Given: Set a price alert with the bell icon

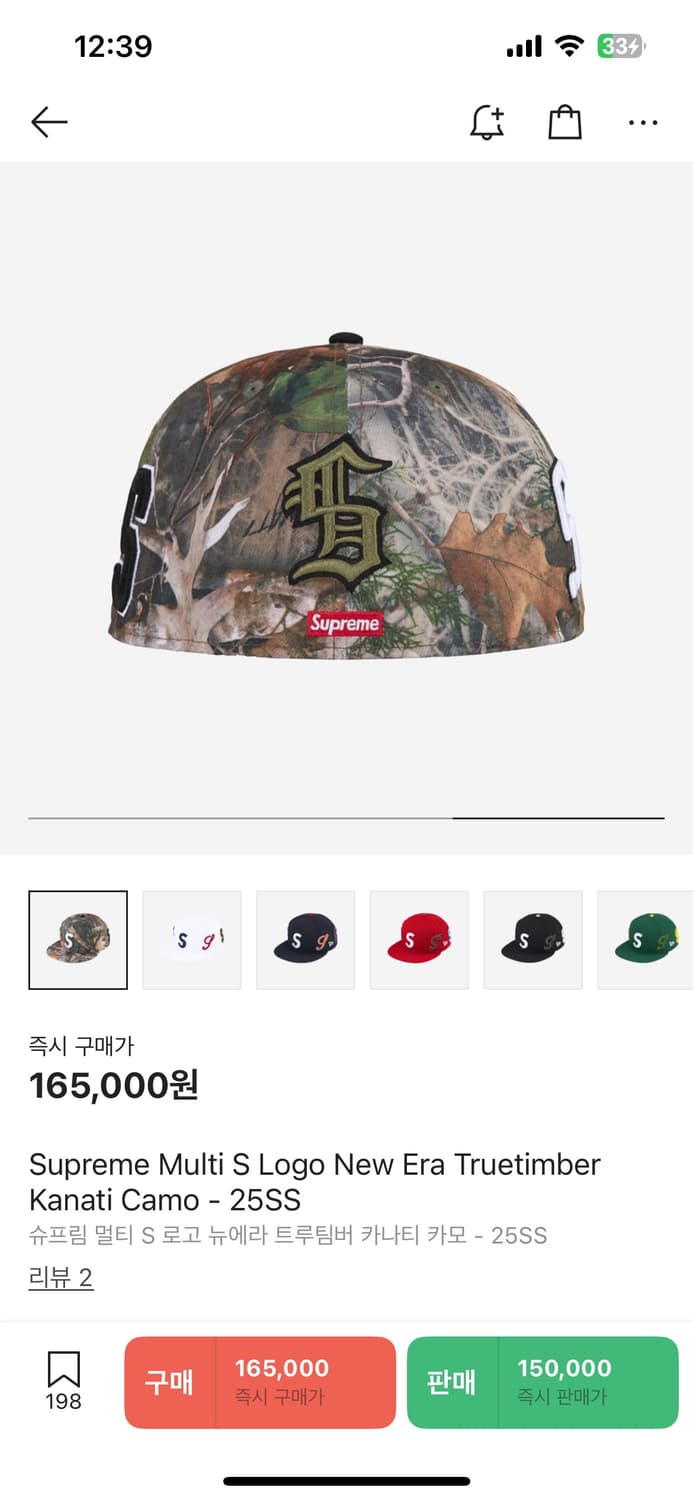Looking at the screenshot, I should click(487, 123).
